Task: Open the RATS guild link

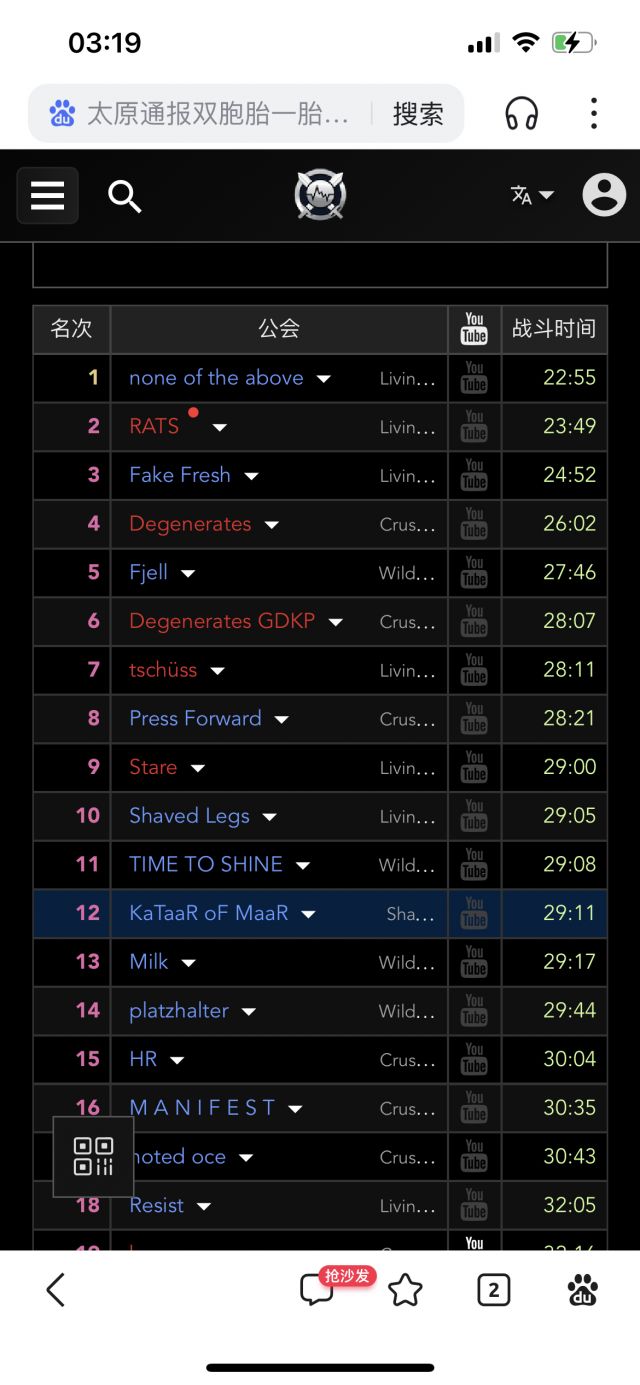Action: 154,426
